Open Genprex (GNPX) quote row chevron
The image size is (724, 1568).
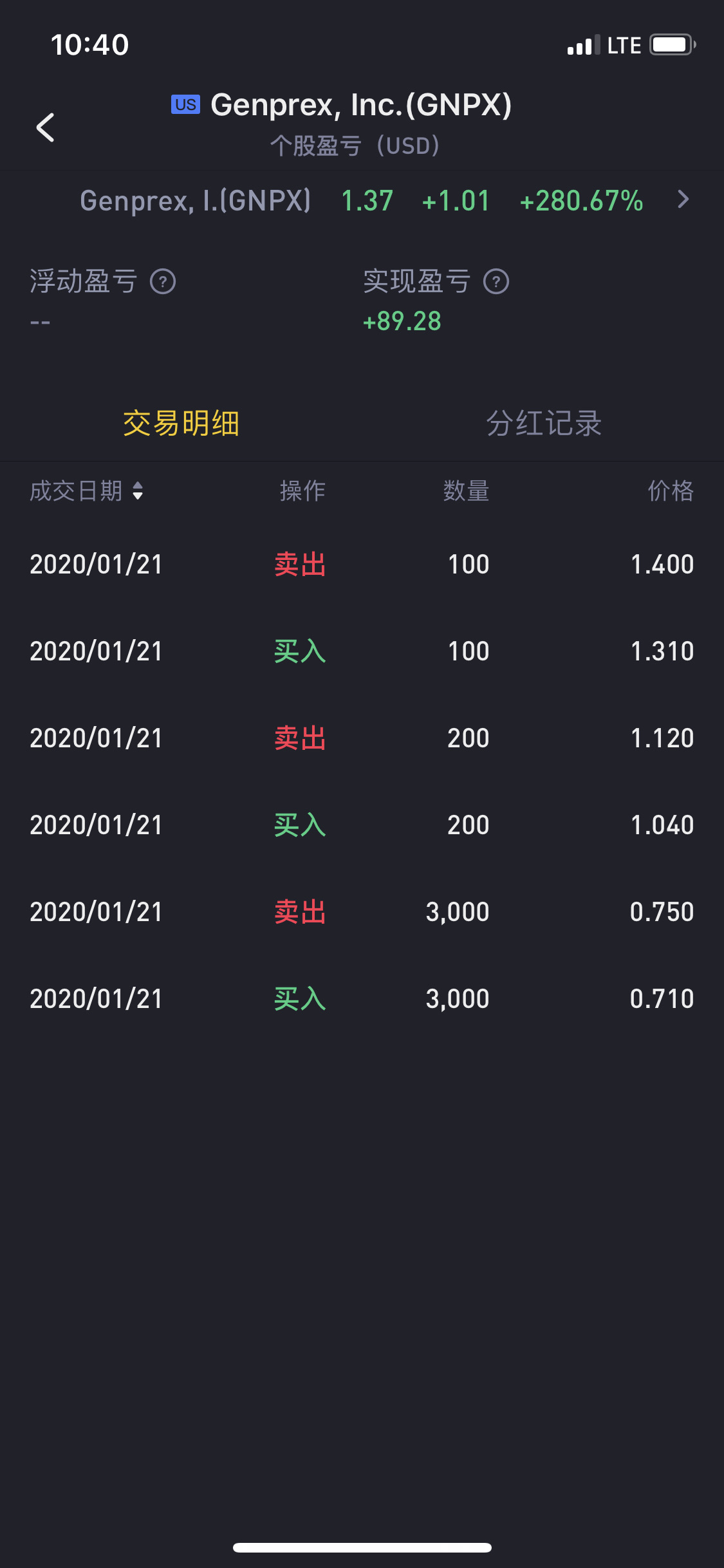click(x=683, y=200)
